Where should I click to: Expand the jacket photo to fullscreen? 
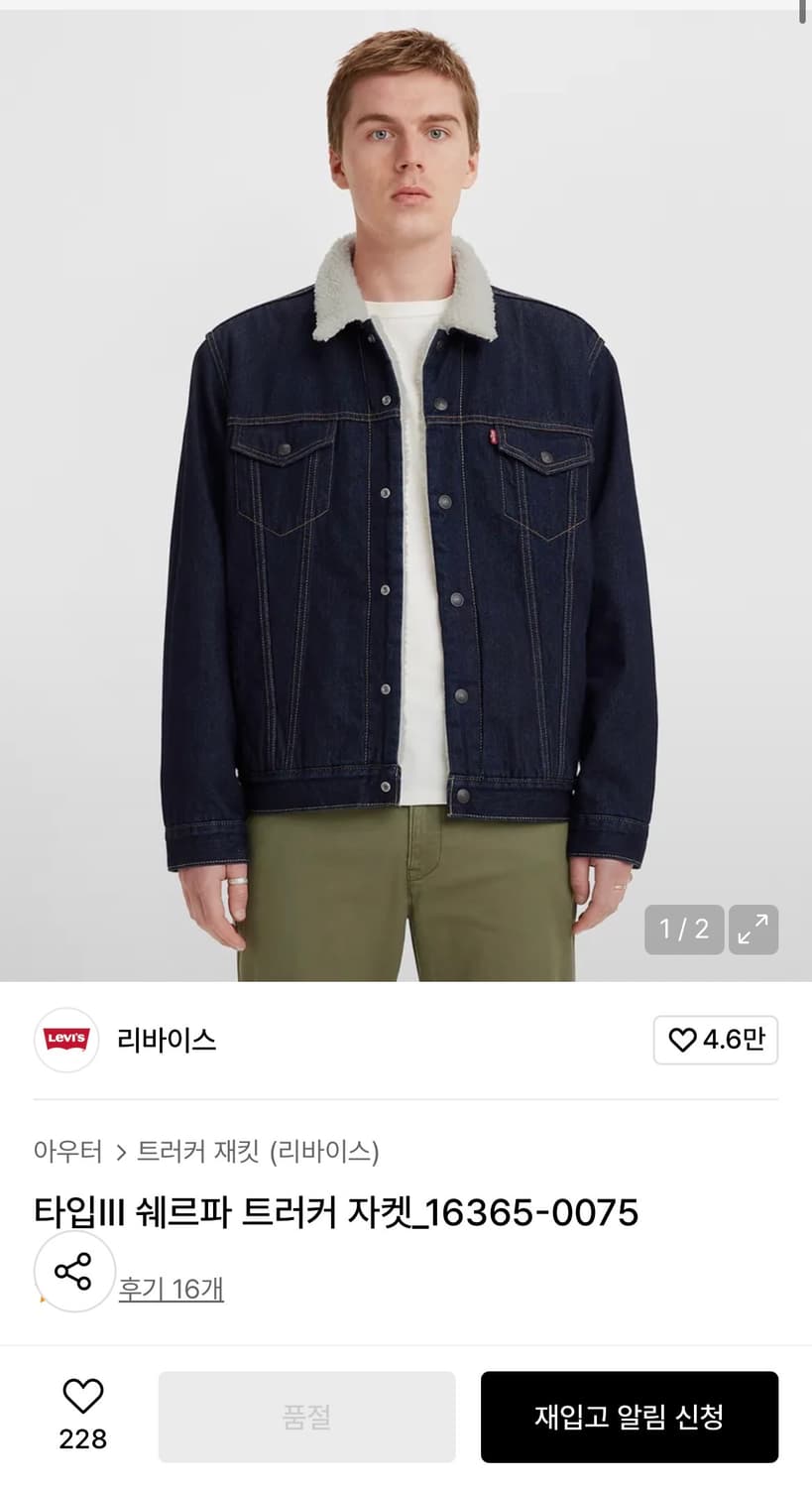pyautogui.click(x=754, y=930)
